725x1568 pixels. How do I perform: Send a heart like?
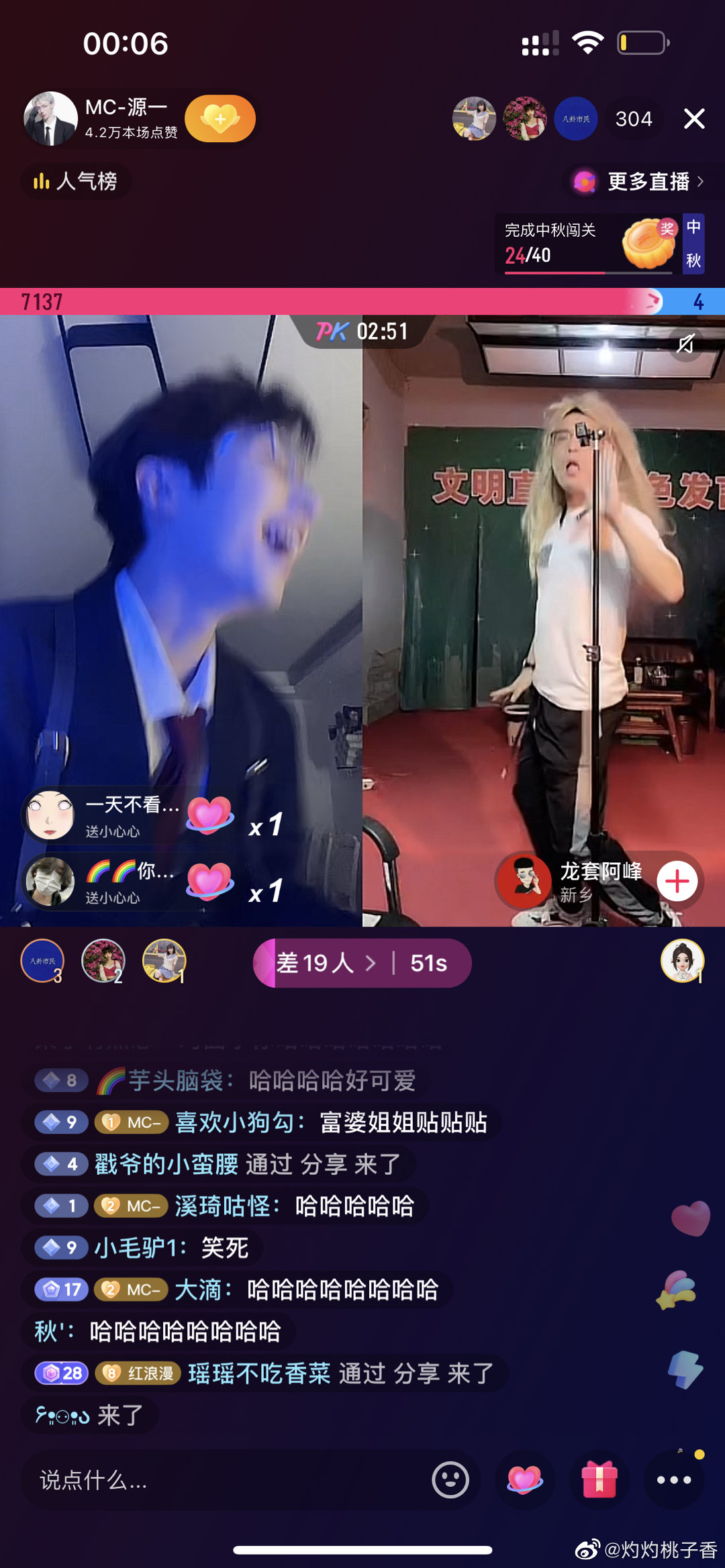(524, 1480)
